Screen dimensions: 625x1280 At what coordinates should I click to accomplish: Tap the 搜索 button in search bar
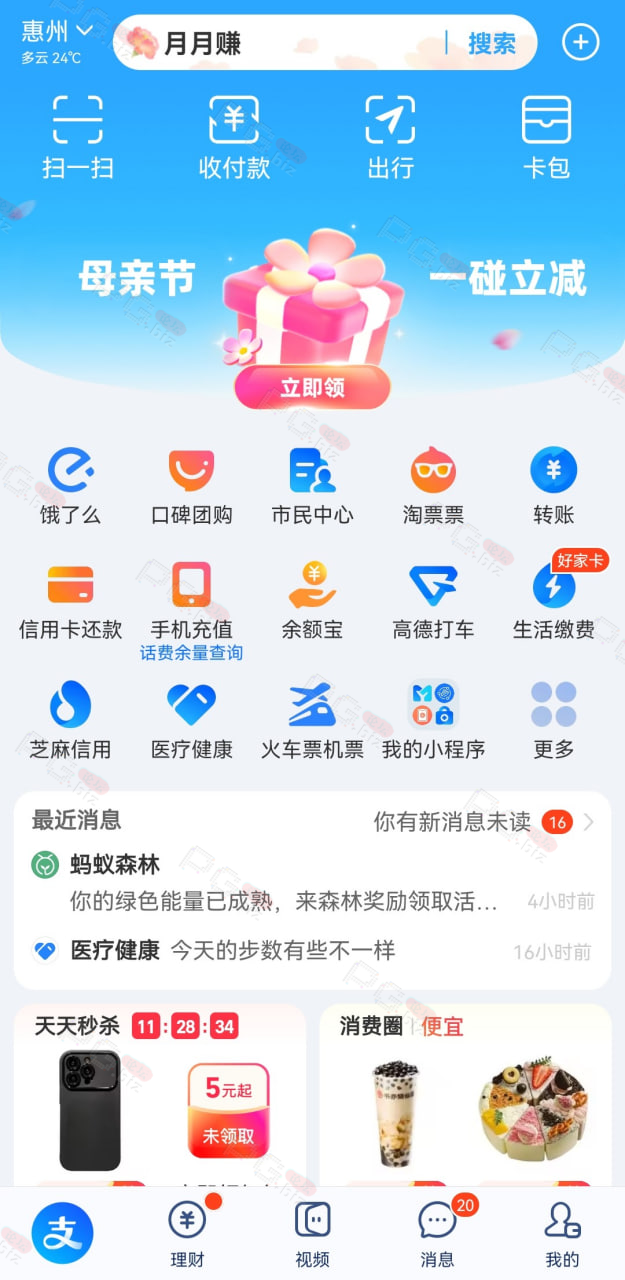[492, 43]
